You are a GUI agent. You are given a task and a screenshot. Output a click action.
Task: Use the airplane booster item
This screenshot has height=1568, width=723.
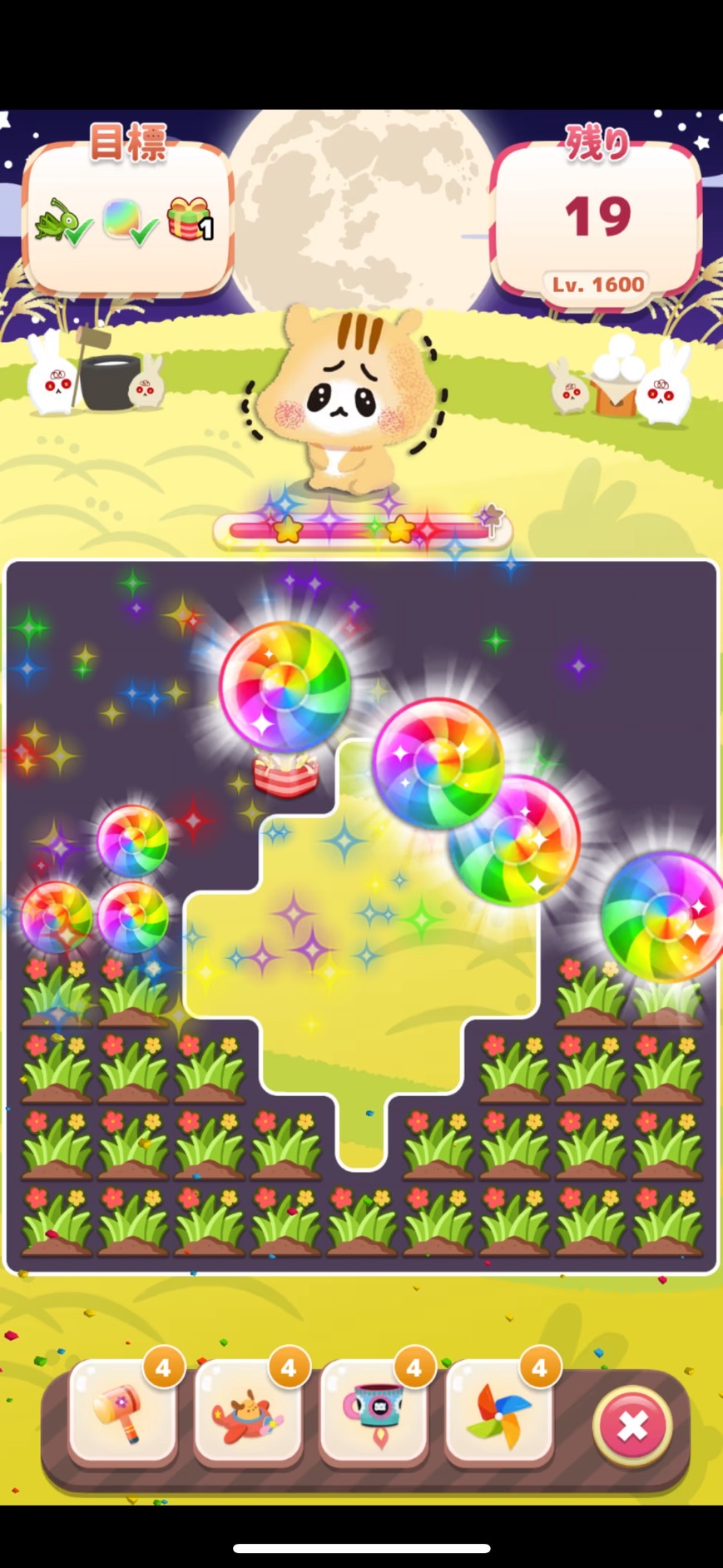[x=247, y=1414]
